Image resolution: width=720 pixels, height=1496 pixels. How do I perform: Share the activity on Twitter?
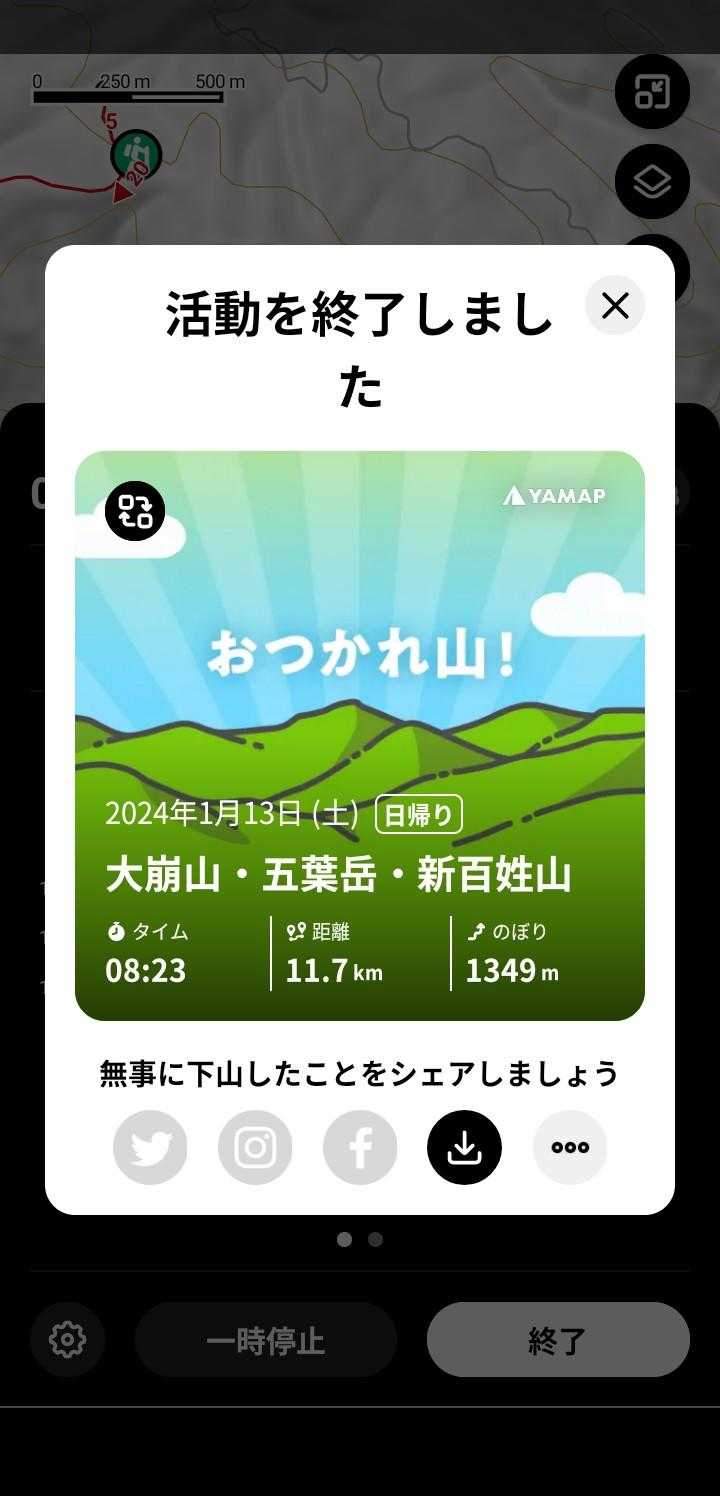(x=150, y=1148)
